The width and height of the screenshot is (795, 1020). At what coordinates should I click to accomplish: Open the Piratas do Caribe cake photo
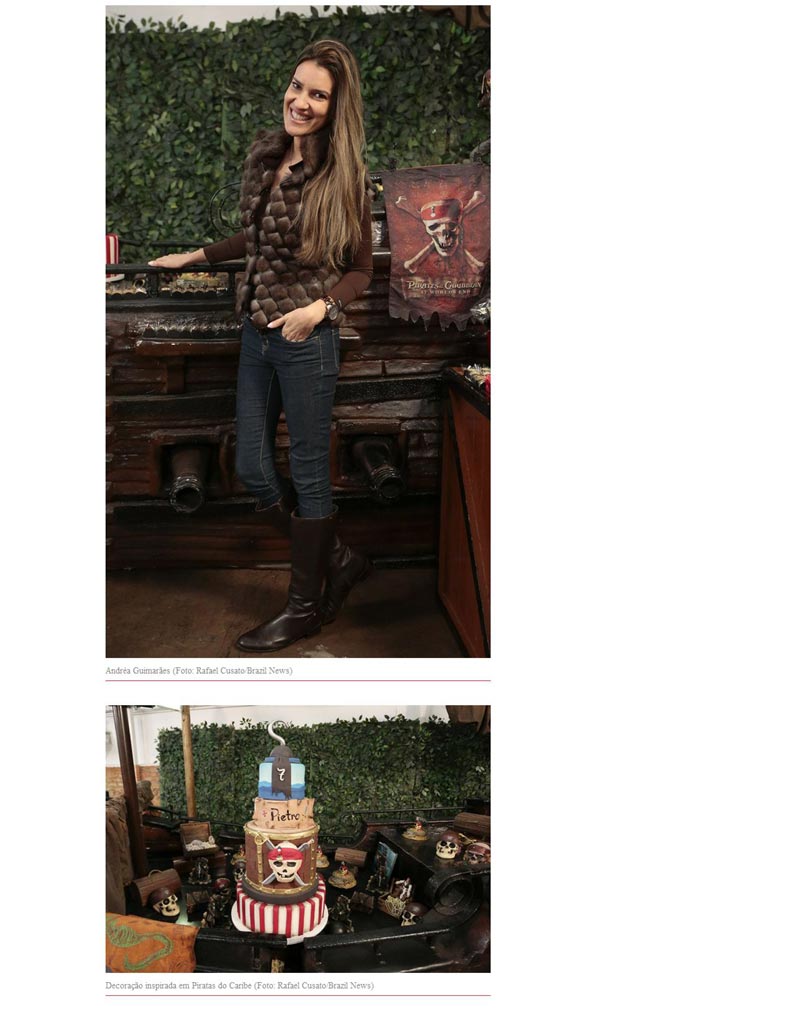coord(298,838)
